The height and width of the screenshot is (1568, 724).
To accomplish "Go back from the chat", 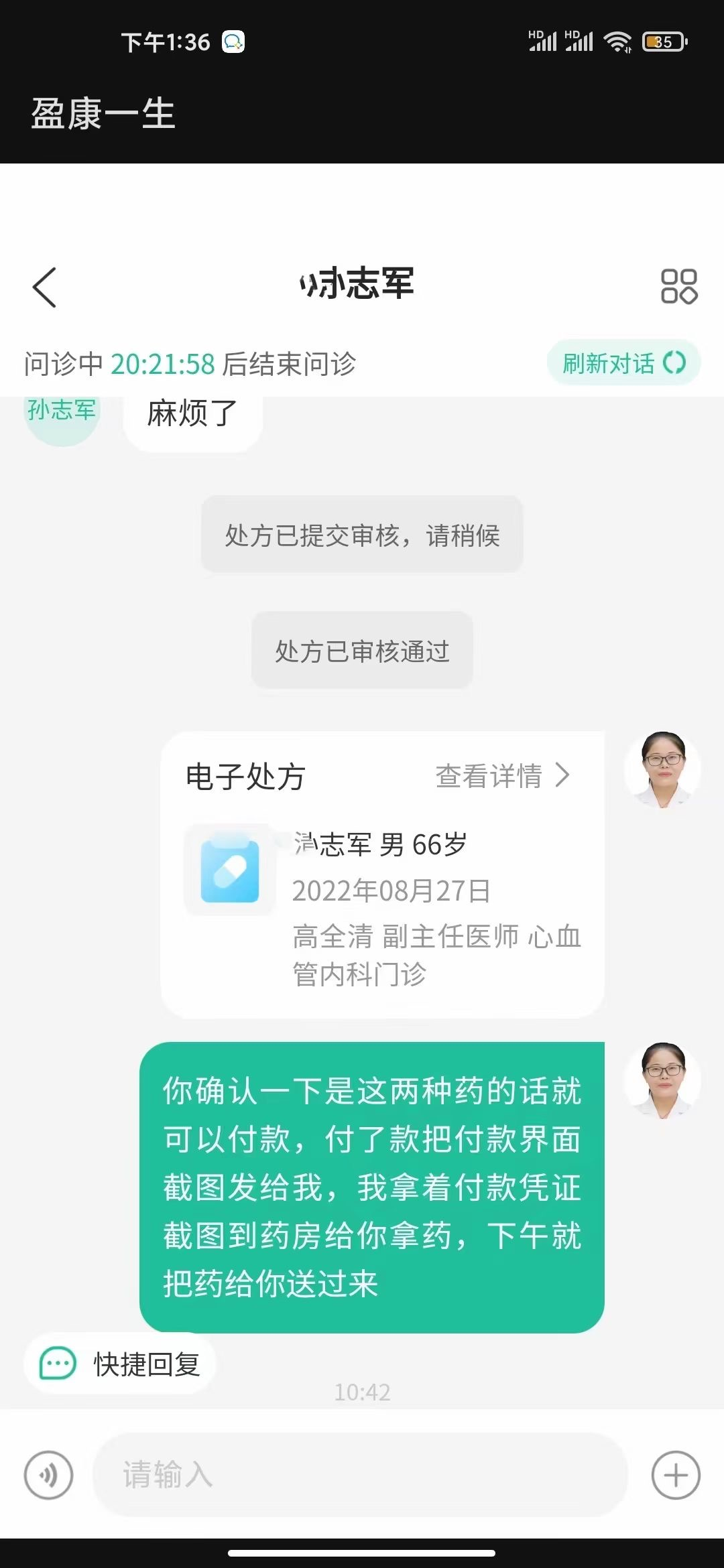I will coord(44,287).
